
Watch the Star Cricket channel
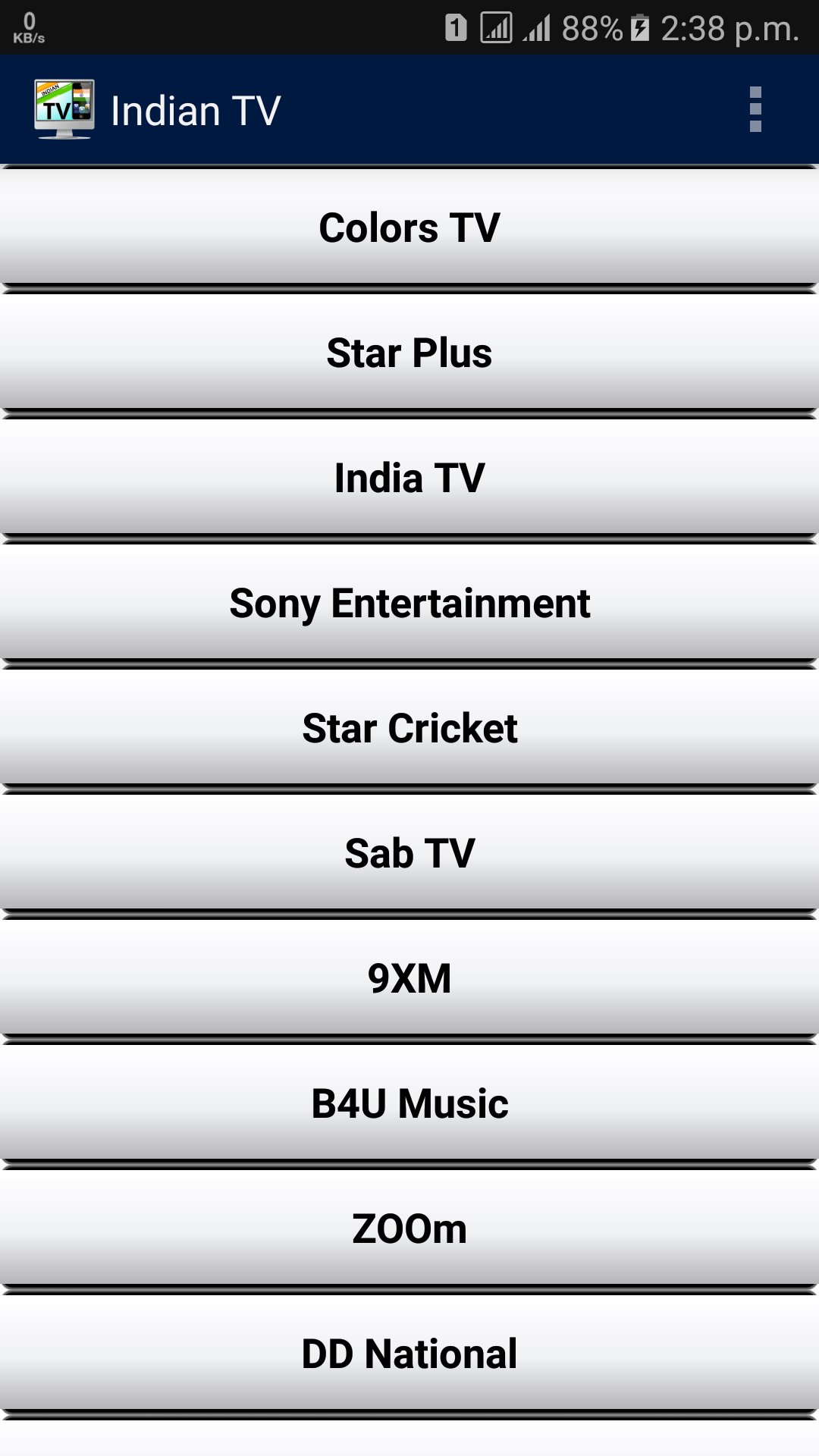point(409,726)
